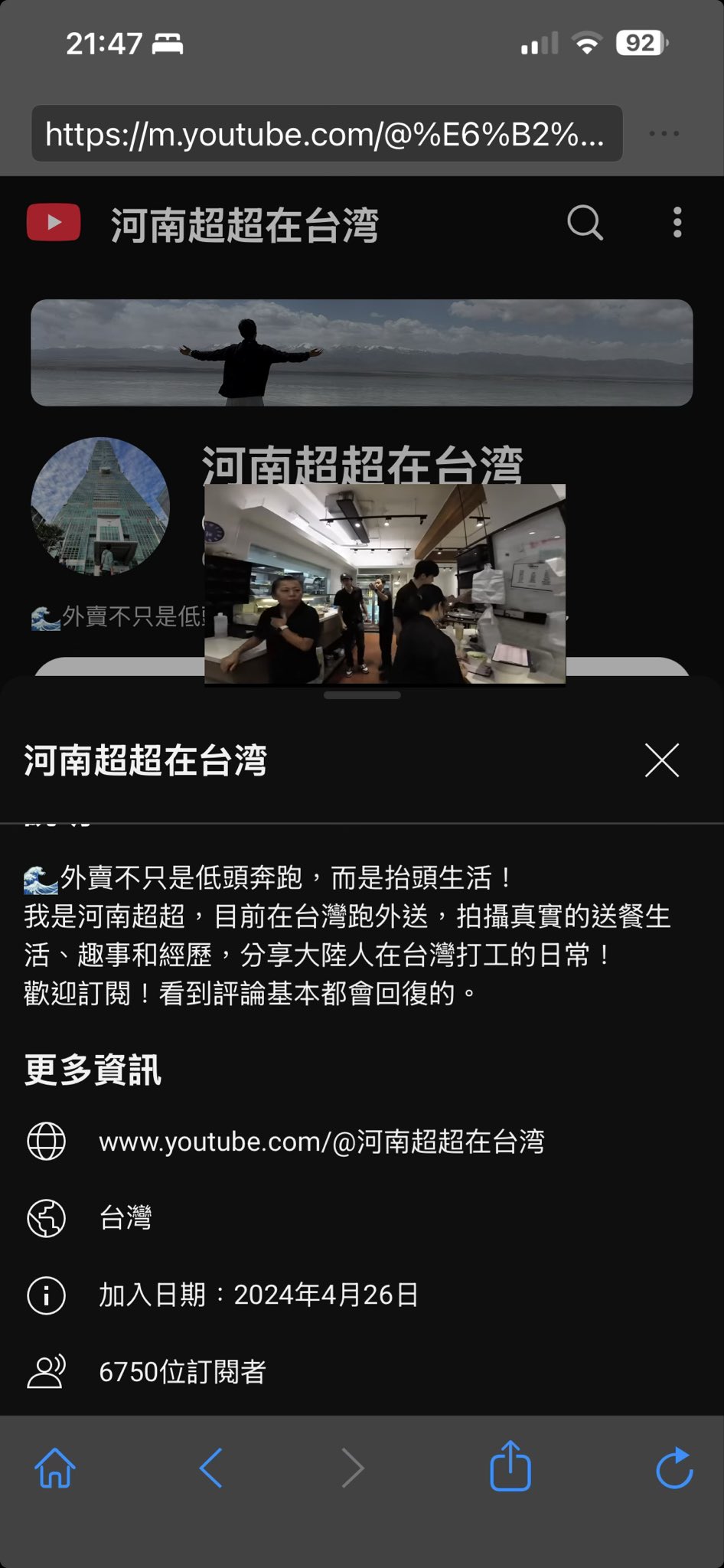Open the www.youtube.com channel link
Screen dimensions: 724x1568
click(x=321, y=1142)
